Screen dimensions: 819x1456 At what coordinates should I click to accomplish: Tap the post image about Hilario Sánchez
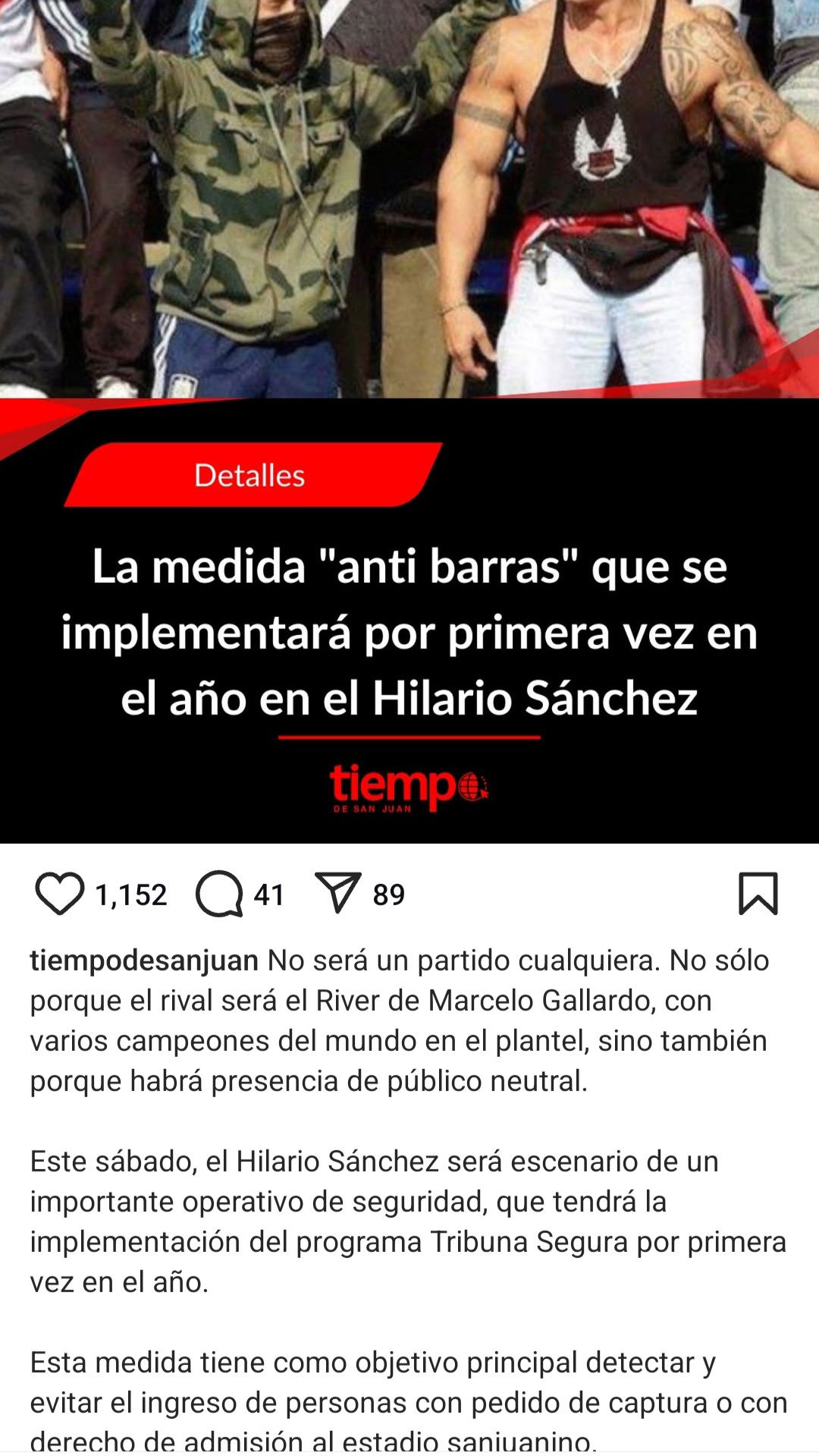[409, 422]
